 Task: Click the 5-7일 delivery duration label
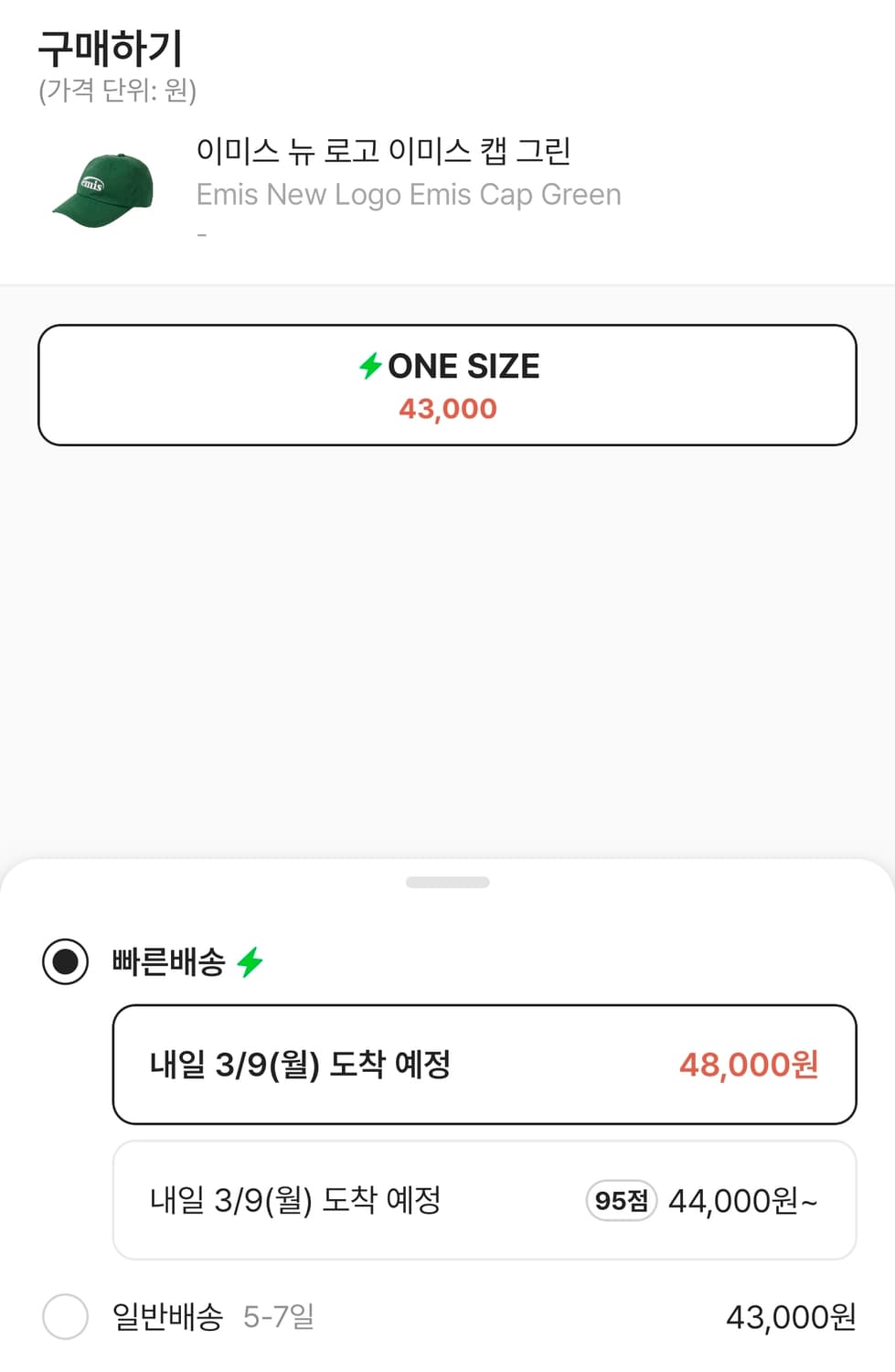[x=279, y=1317]
